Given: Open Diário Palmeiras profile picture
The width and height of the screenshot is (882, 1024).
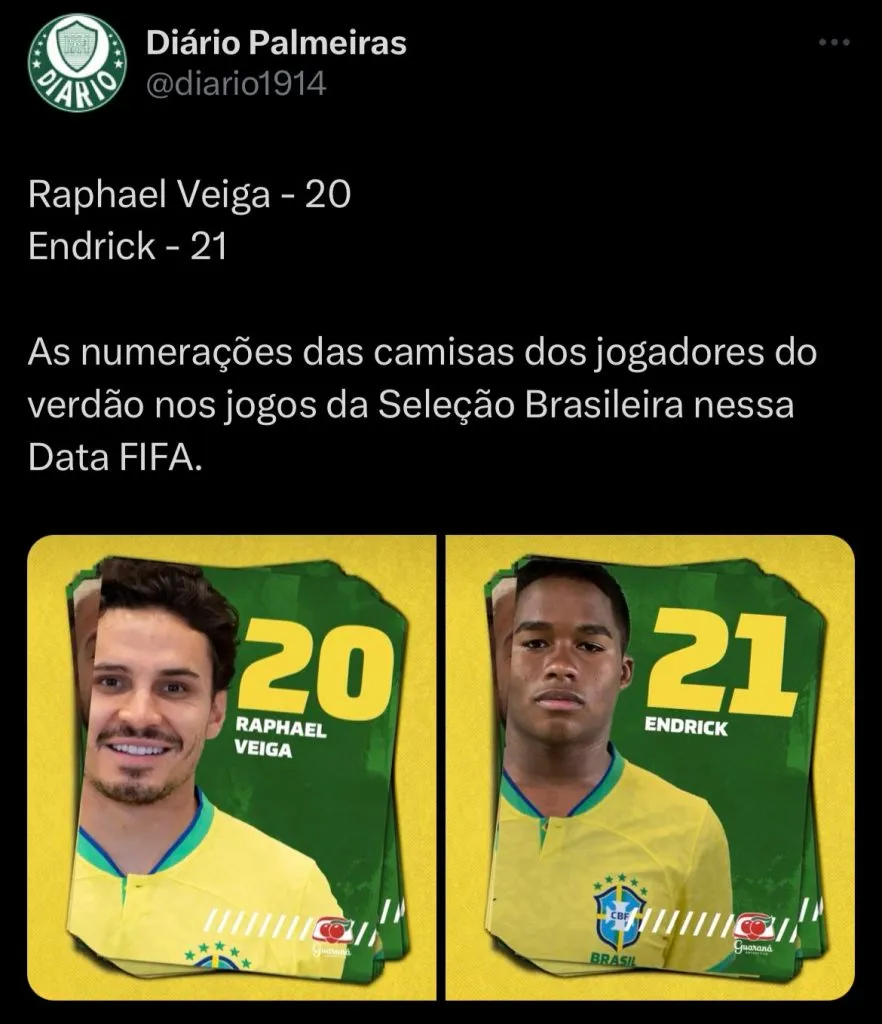Looking at the screenshot, I should point(77,63).
